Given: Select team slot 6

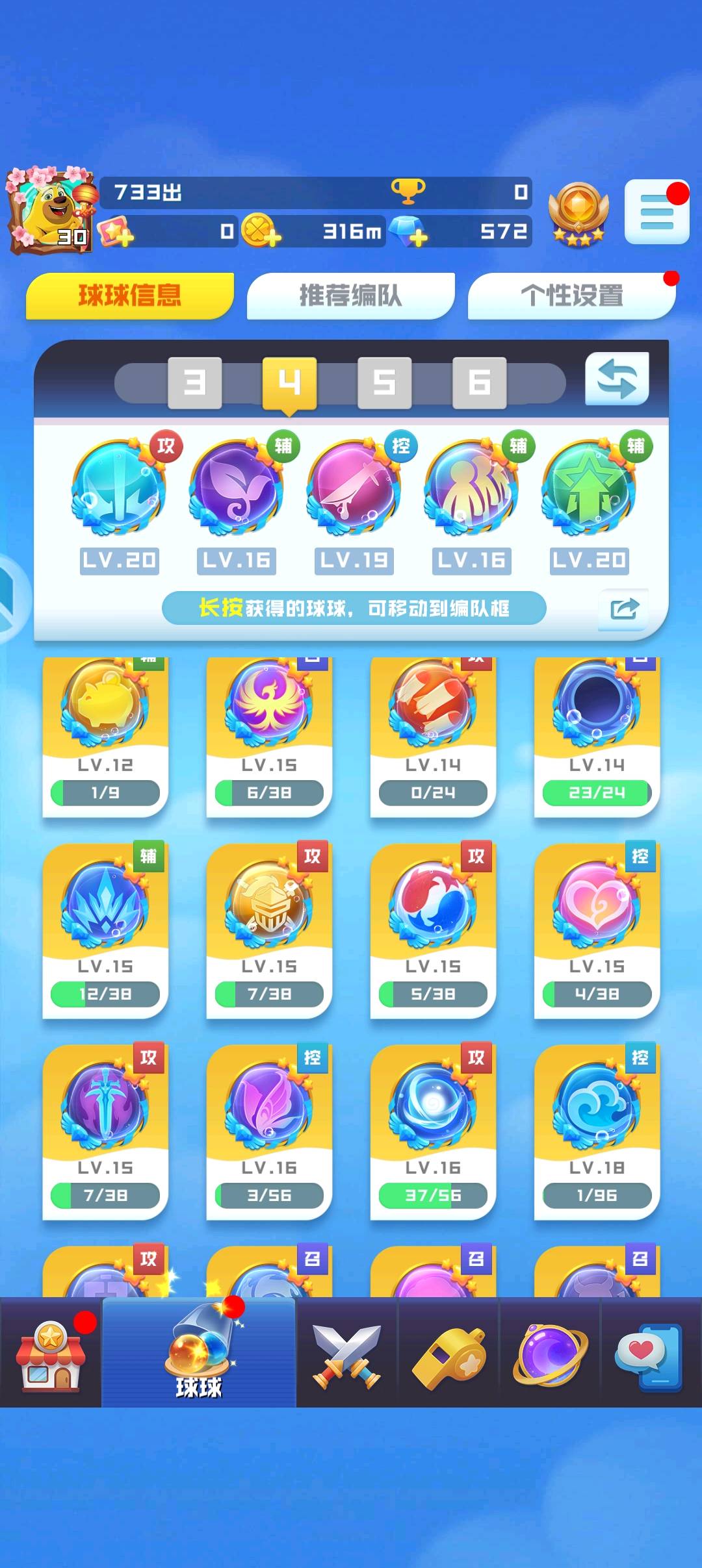Looking at the screenshot, I should [x=479, y=383].
